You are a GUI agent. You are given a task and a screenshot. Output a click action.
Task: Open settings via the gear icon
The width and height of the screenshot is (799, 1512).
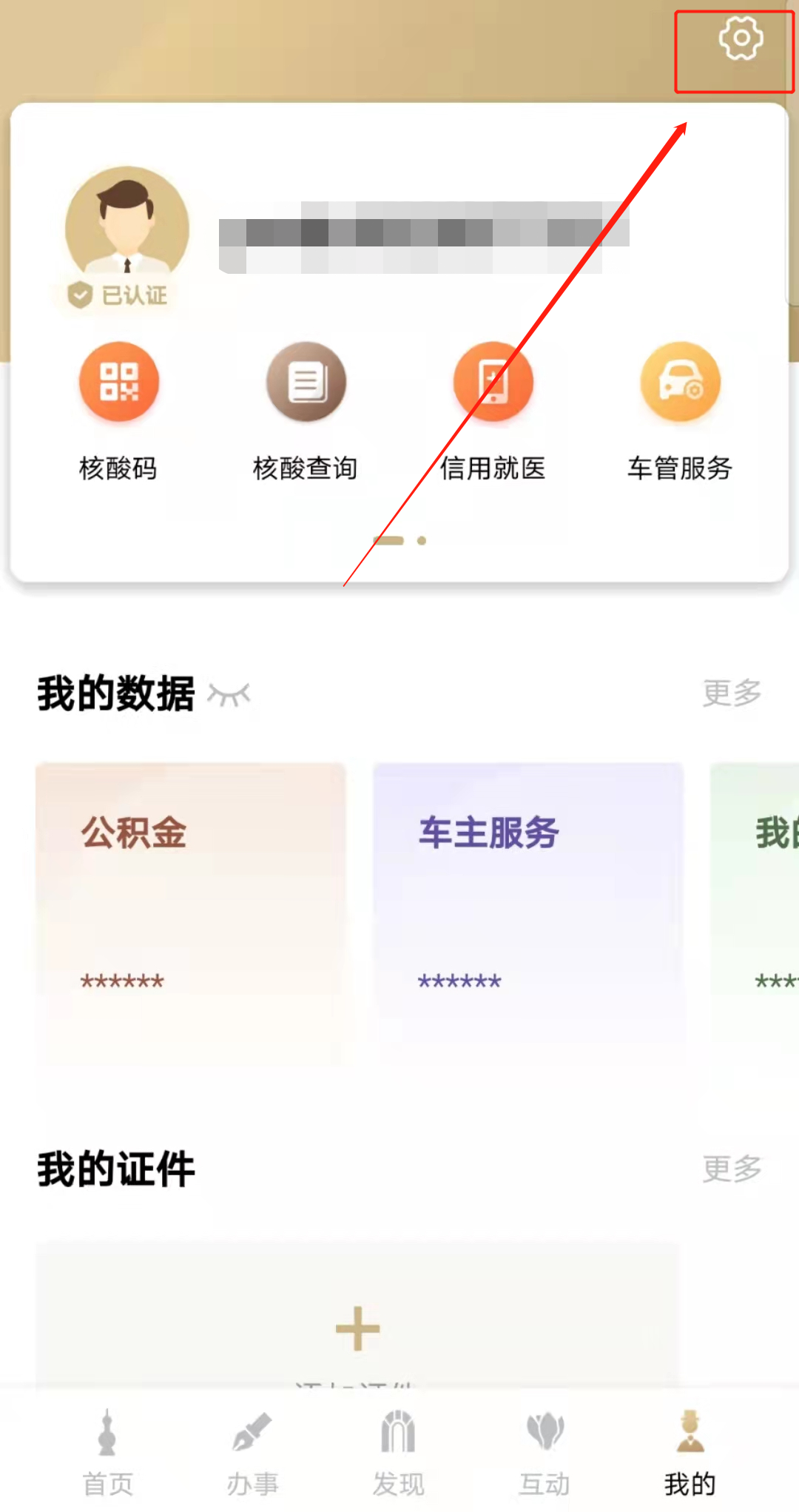pos(741,38)
